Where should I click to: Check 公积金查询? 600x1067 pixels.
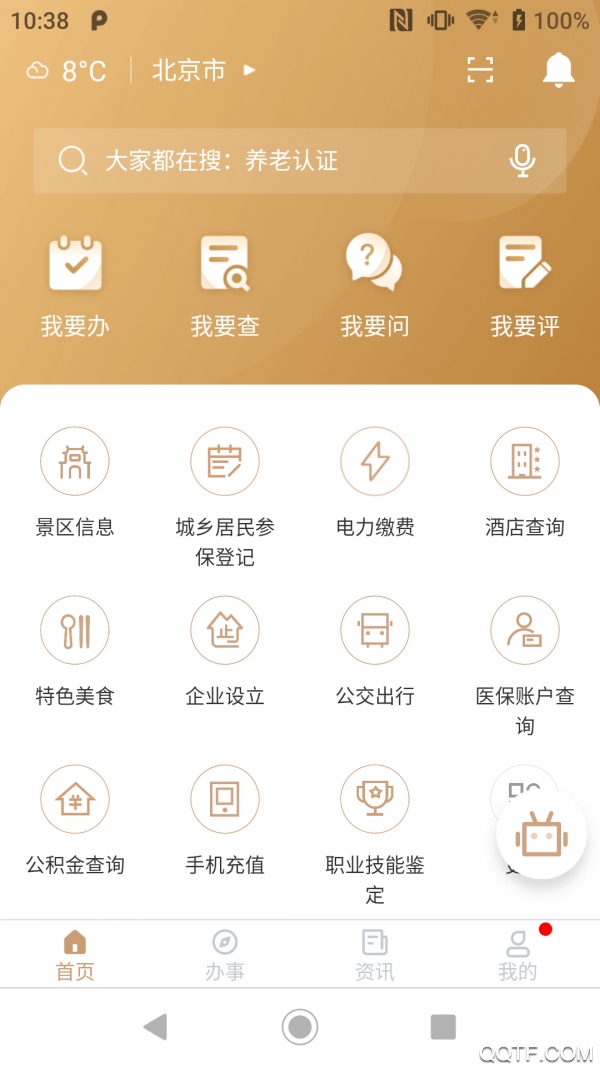75,820
